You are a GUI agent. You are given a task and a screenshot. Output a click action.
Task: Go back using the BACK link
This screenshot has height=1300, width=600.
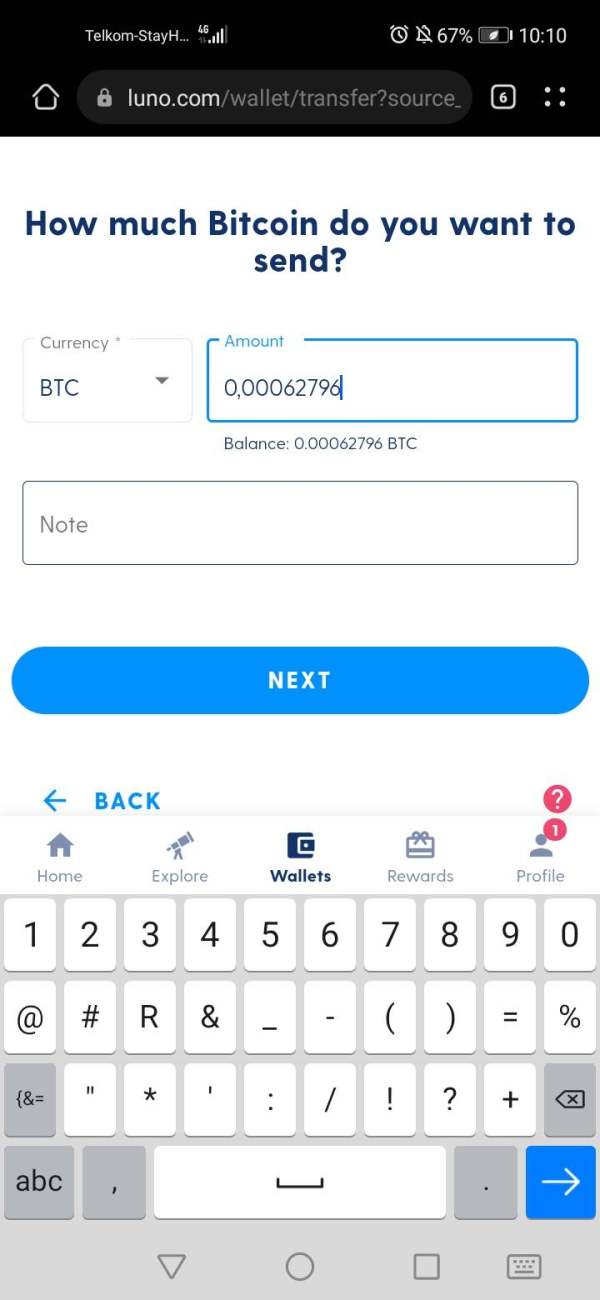click(102, 800)
